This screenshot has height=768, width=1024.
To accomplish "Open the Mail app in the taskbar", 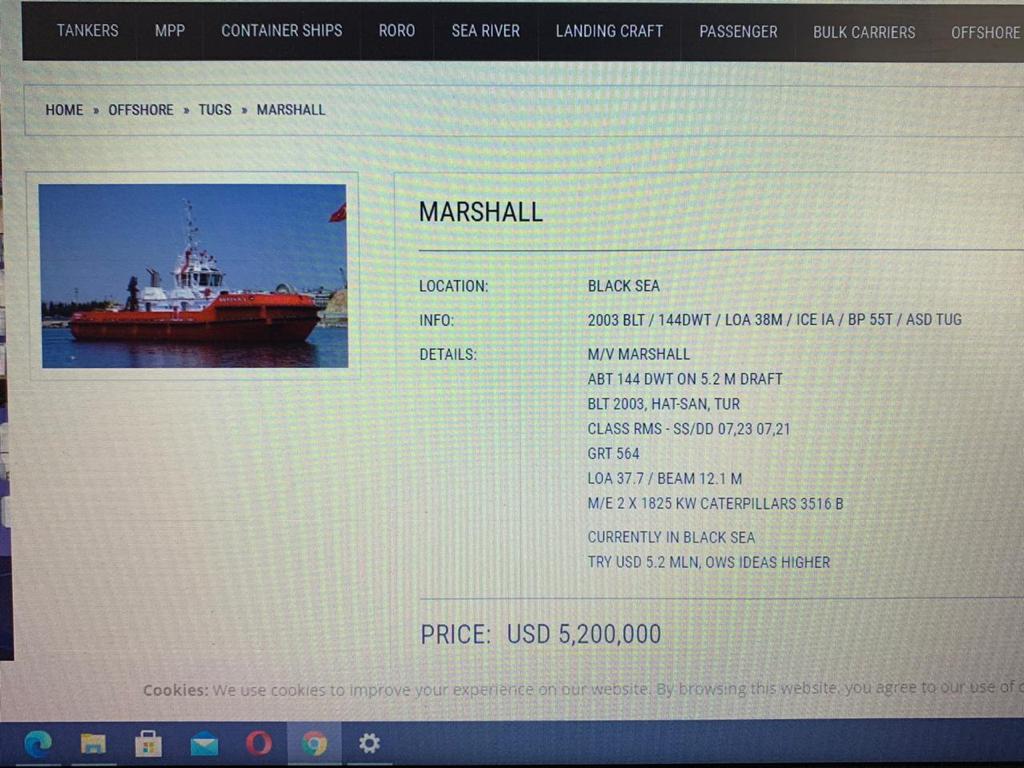I will click(x=204, y=744).
